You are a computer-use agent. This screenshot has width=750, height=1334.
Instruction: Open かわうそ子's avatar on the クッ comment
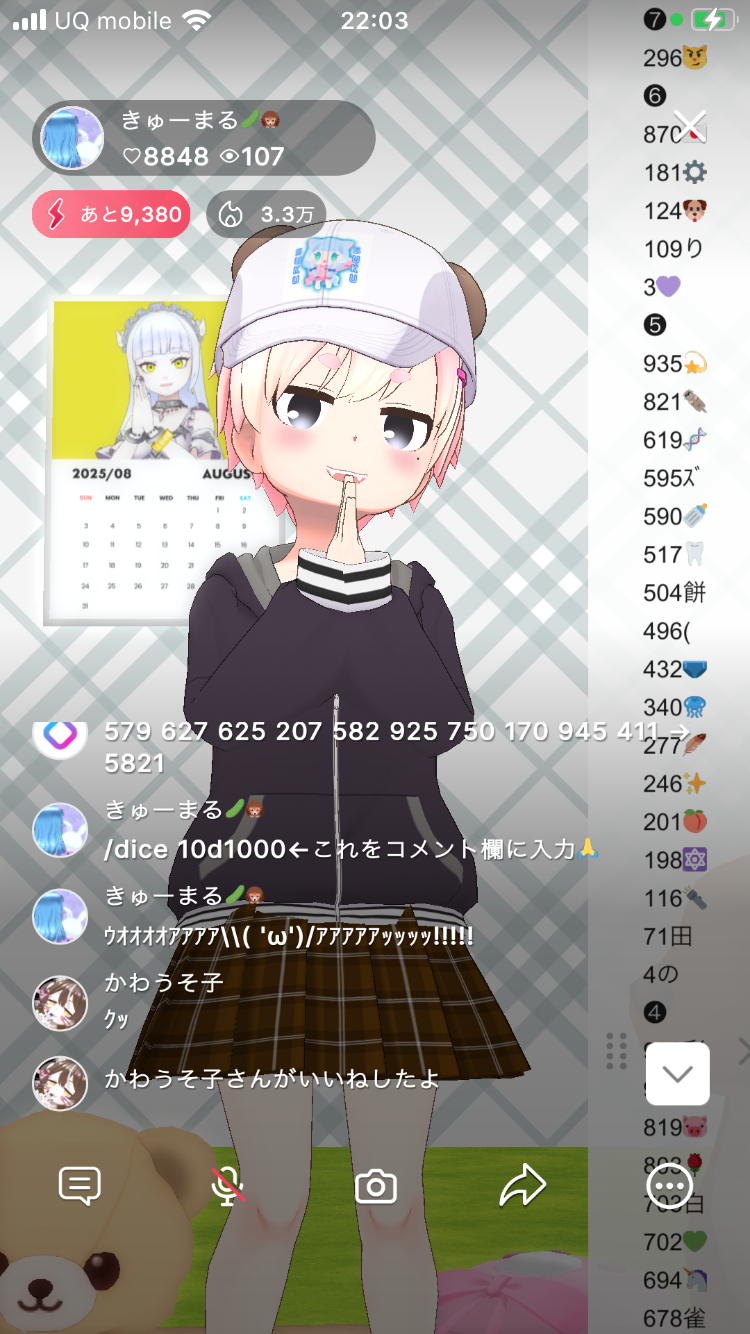coord(60,1002)
